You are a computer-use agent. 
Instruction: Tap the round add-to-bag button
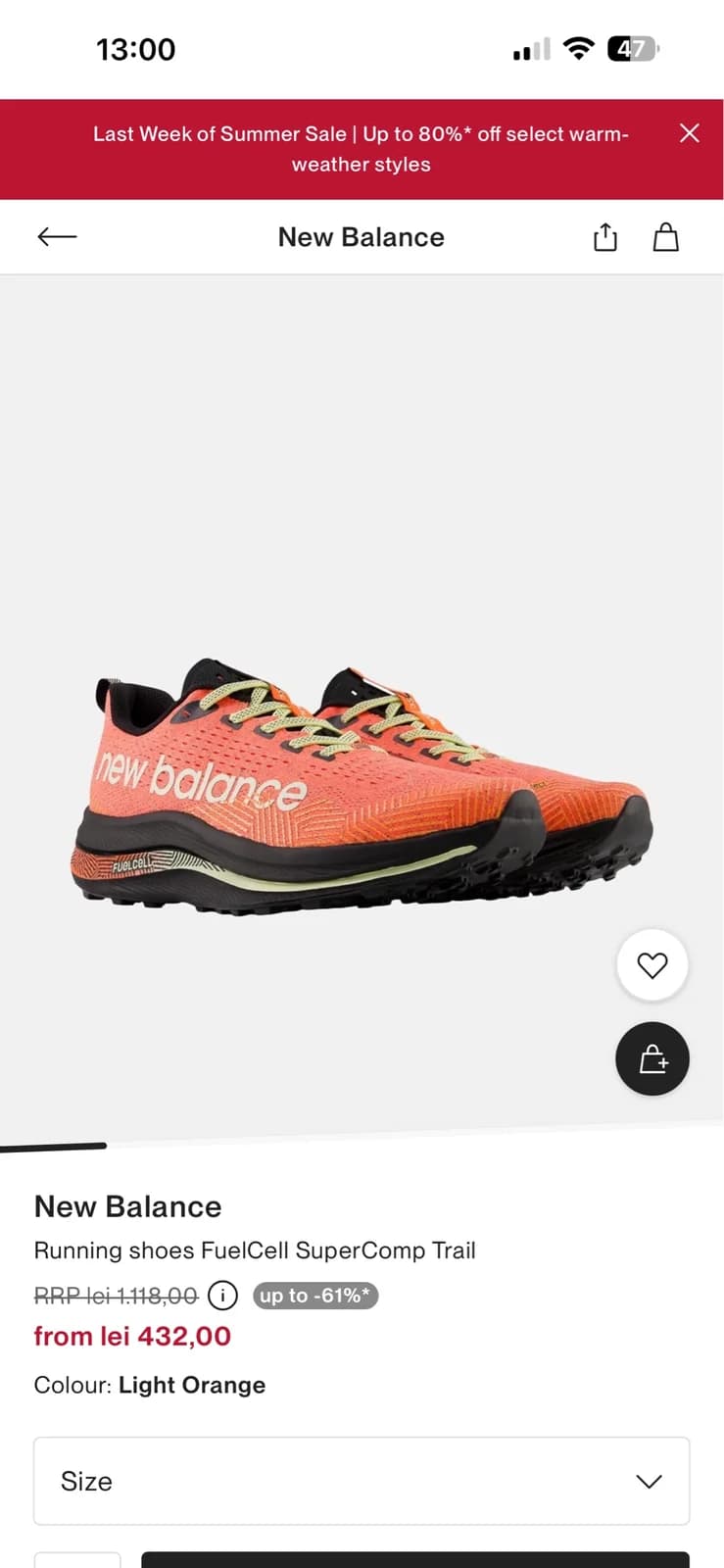tap(652, 1059)
